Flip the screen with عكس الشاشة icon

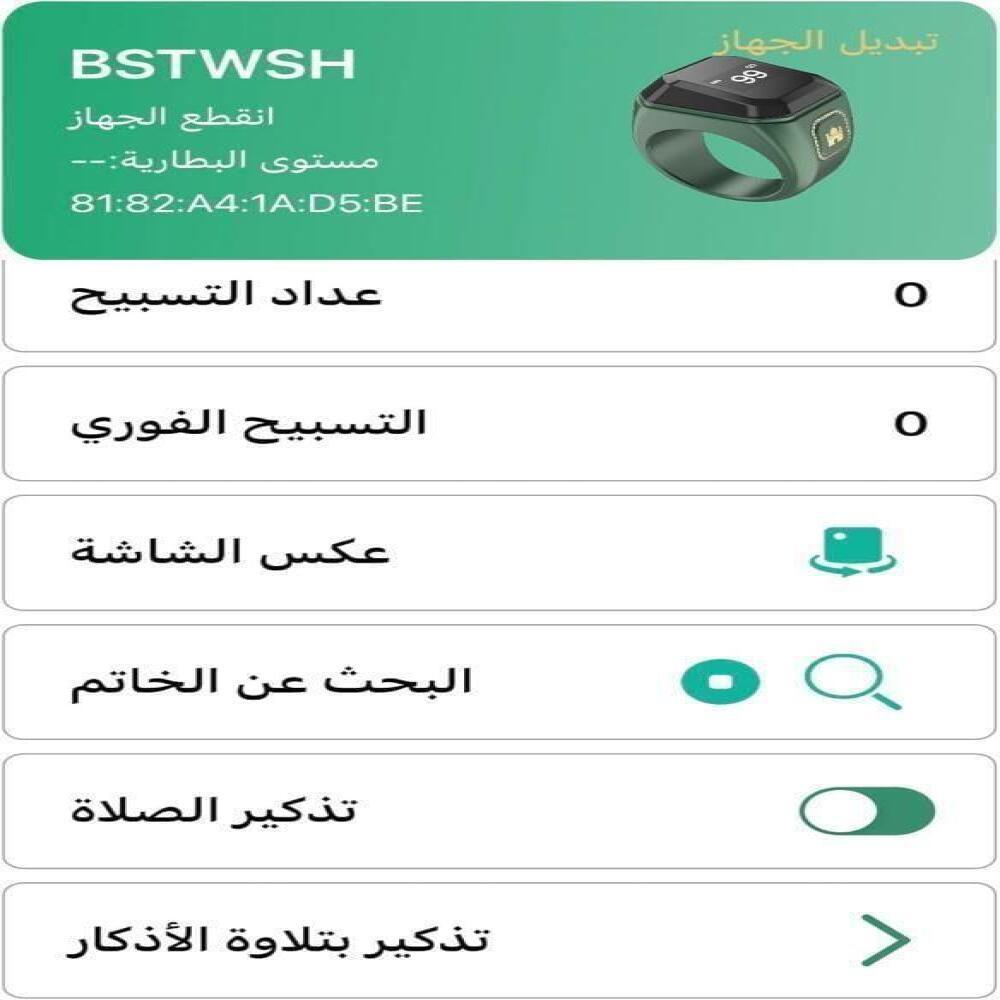pos(852,552)
